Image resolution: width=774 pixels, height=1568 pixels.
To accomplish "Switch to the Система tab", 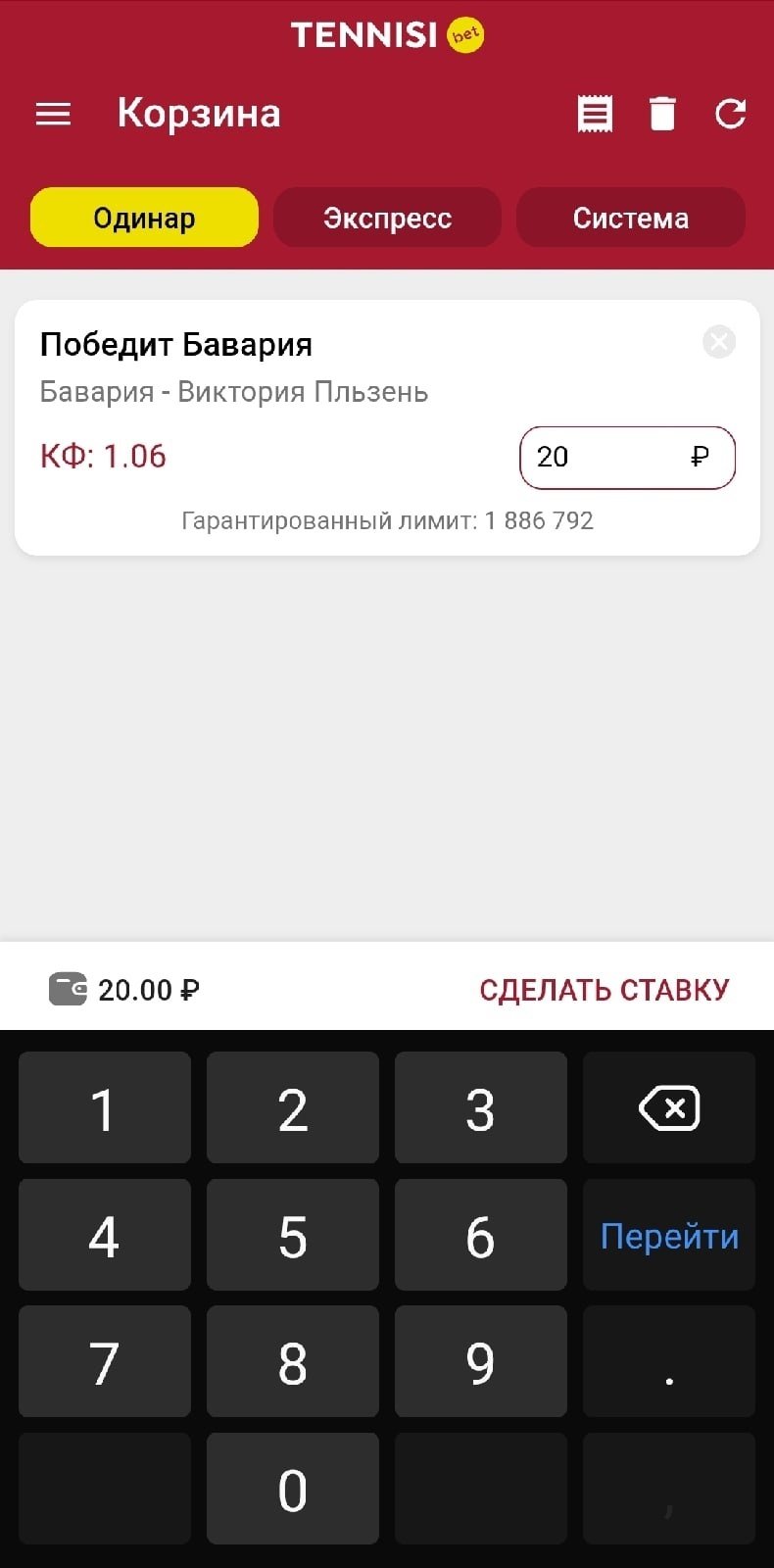I will click(630, 218).
